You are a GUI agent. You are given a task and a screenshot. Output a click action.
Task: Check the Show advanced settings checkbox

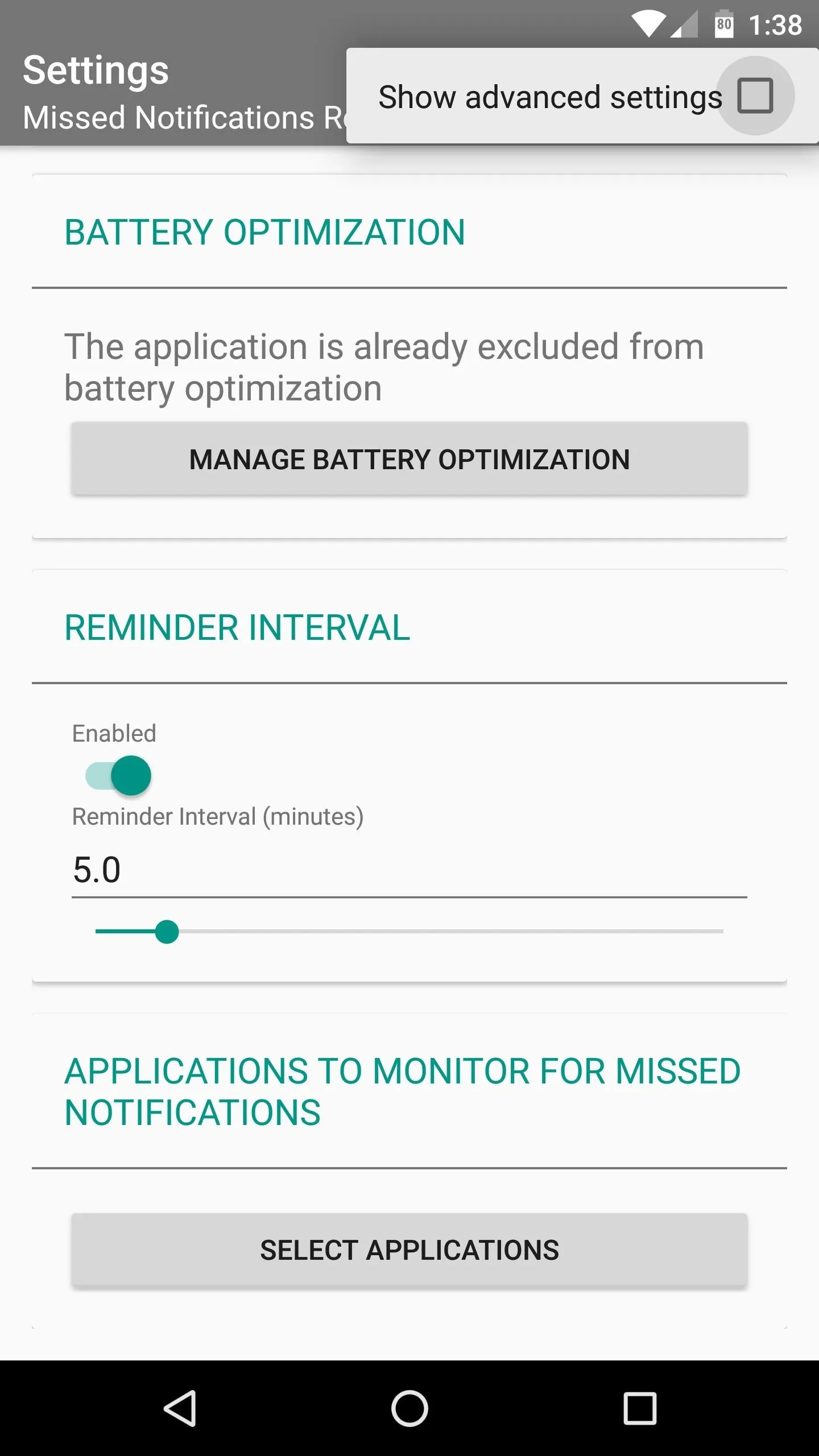click(x=755, y=96)
